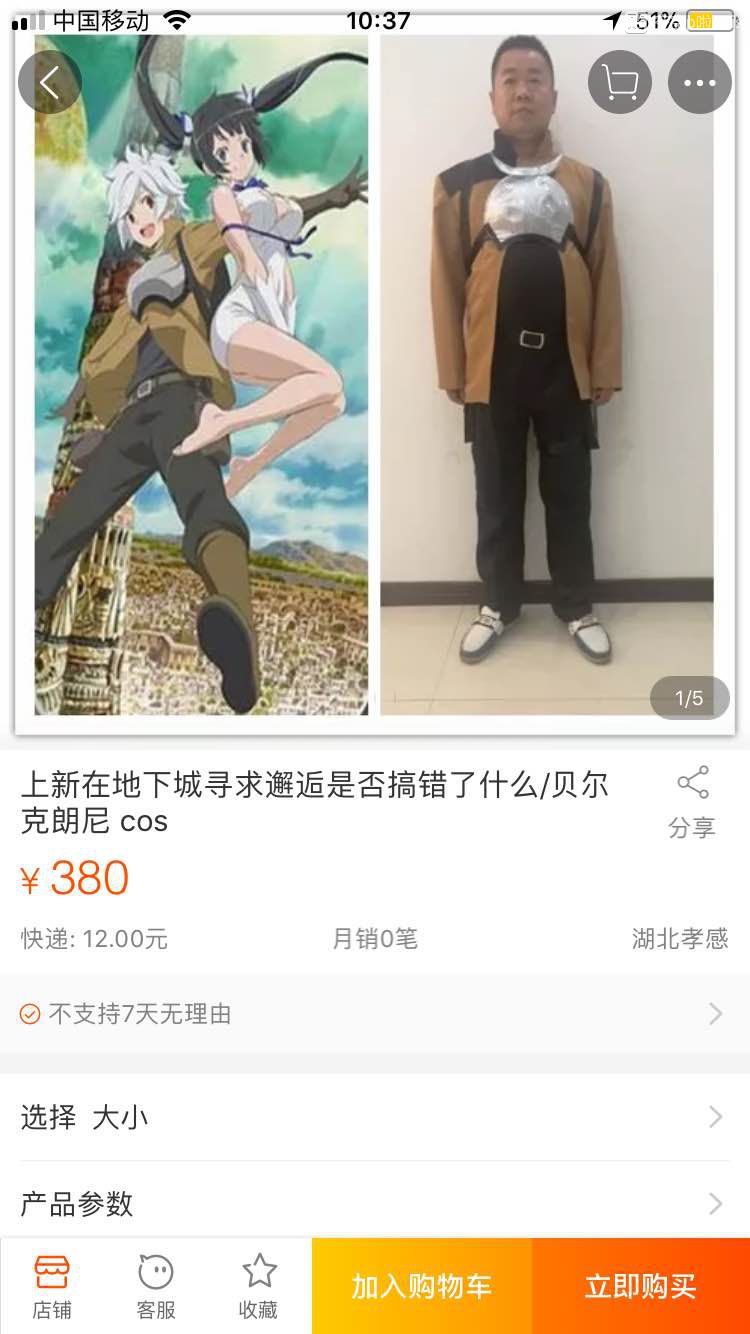Contact 客服 customer service

(156, 1286)
